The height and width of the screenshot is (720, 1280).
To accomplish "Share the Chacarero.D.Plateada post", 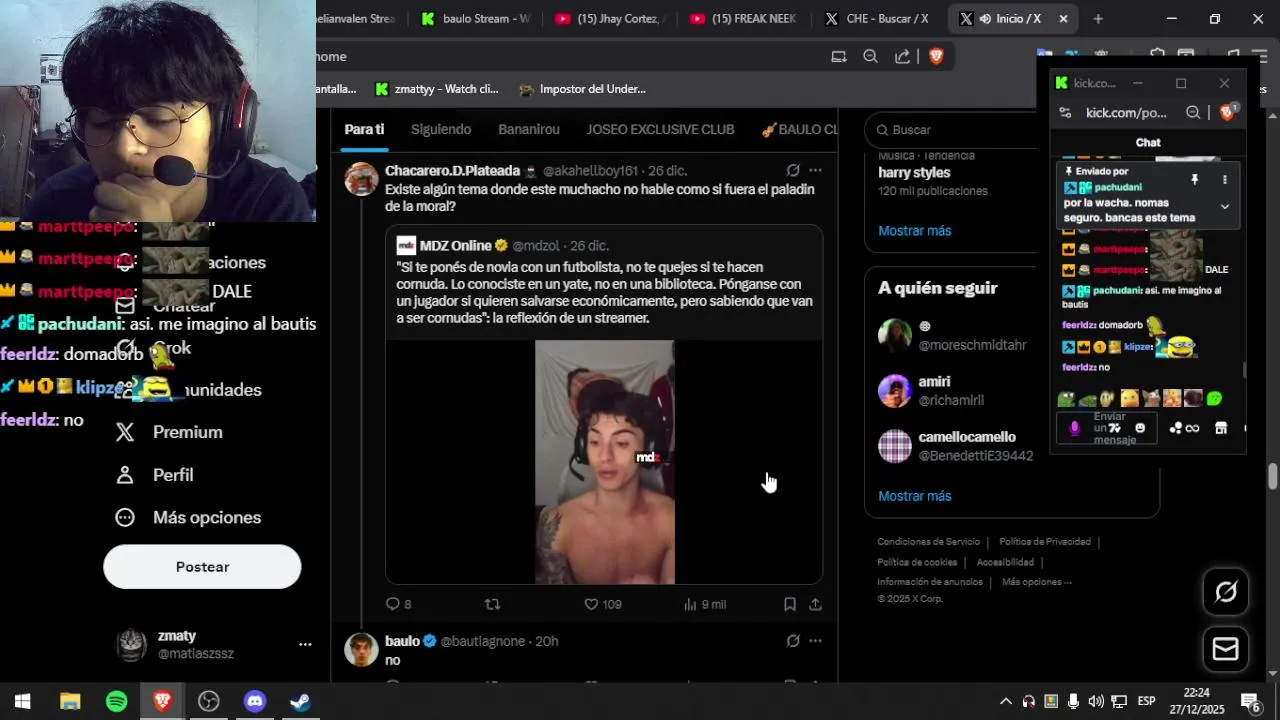I will (815, 604).
